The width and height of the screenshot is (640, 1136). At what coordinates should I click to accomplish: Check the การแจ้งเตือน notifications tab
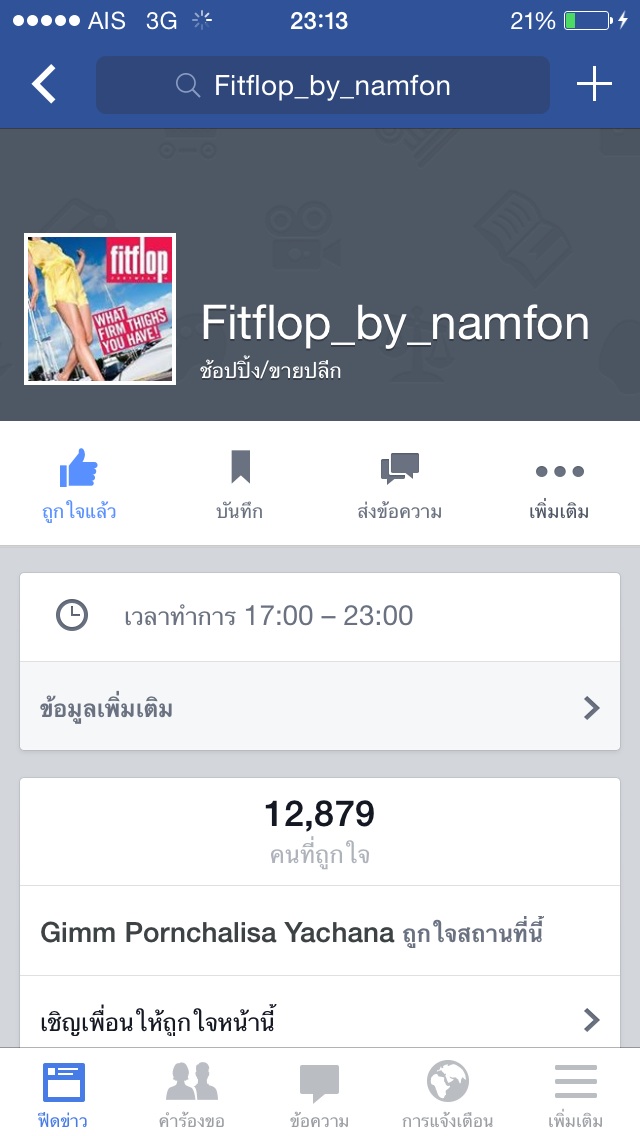[447, 1094]
